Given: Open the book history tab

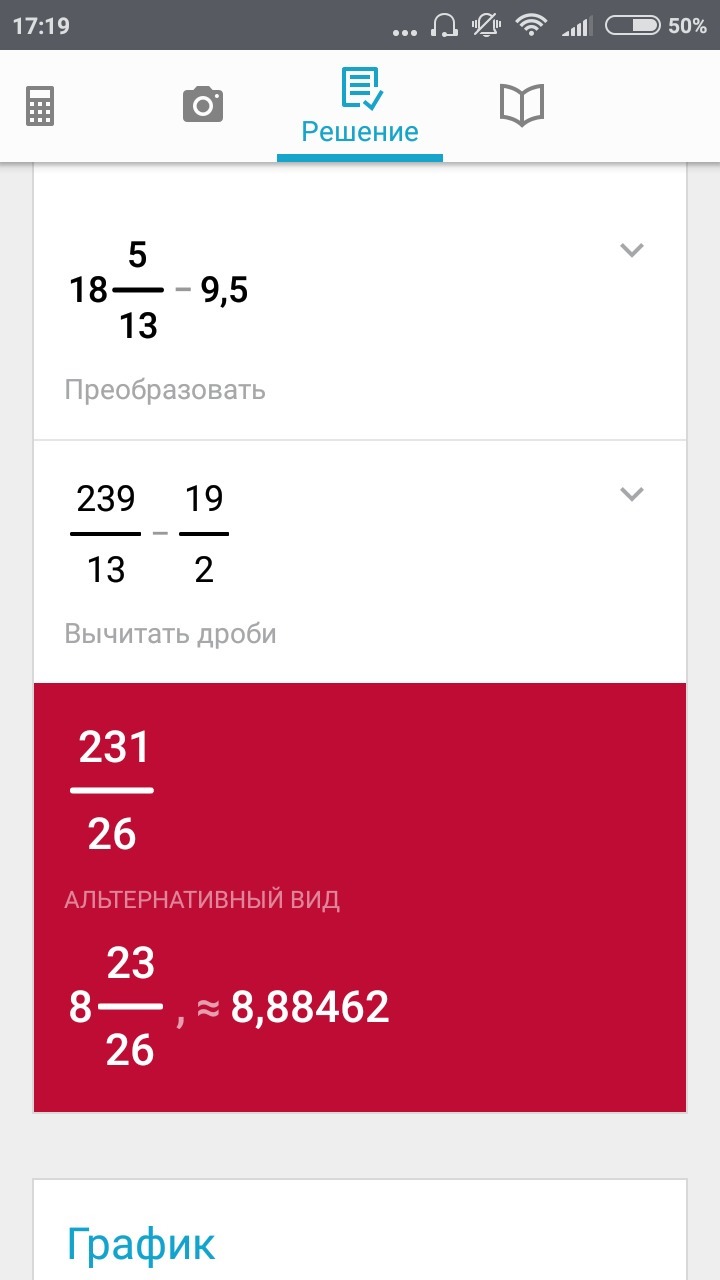Looking at the screenshot, I should pyautogui.click(x=521, y=105).
